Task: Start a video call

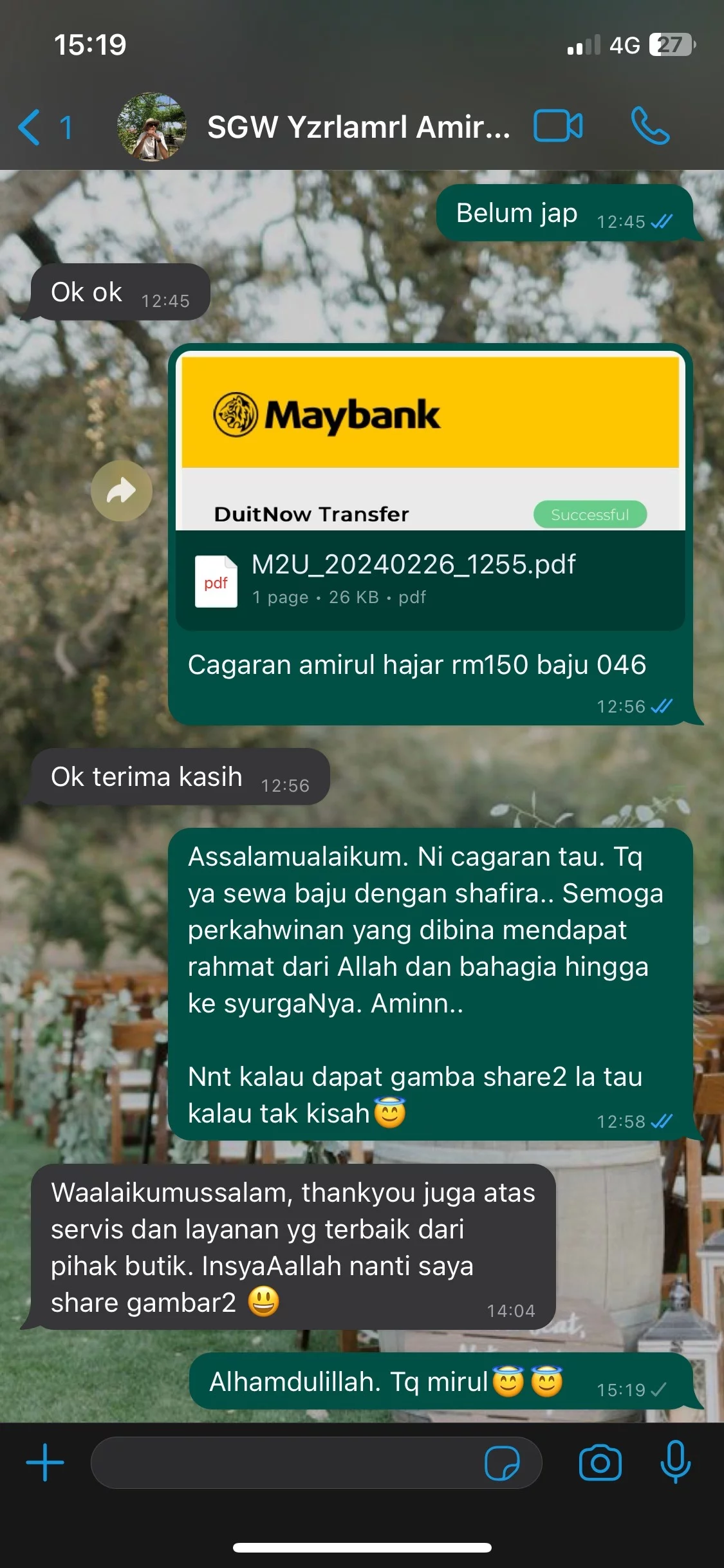Action: (557, 126)
